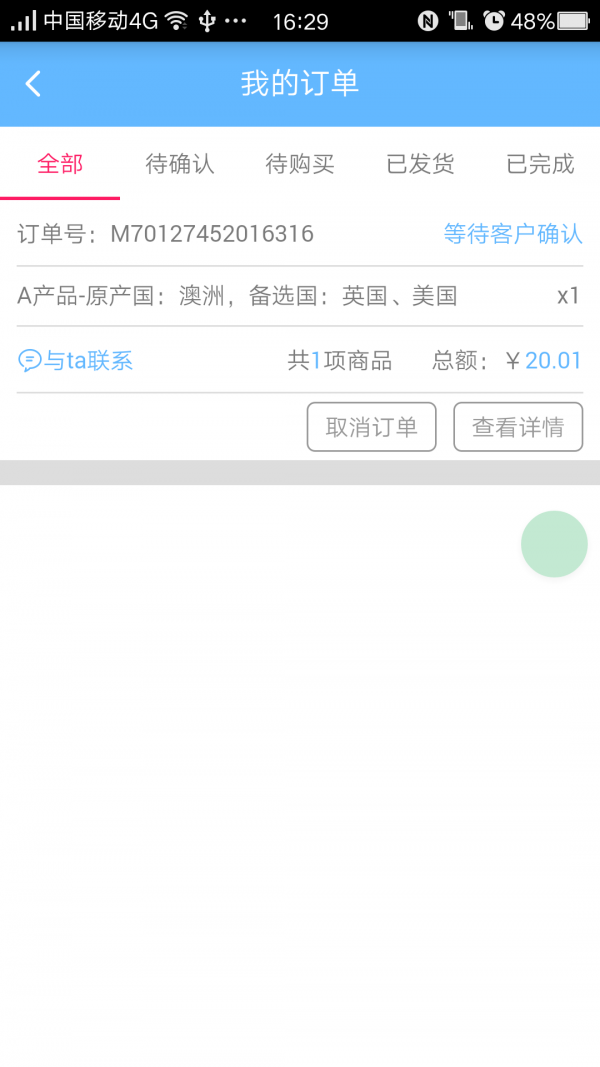Switch to the 全部 tab
The width and height of the screenshot is (600, 1067).
pyautogui.click(x=60, y=164)
